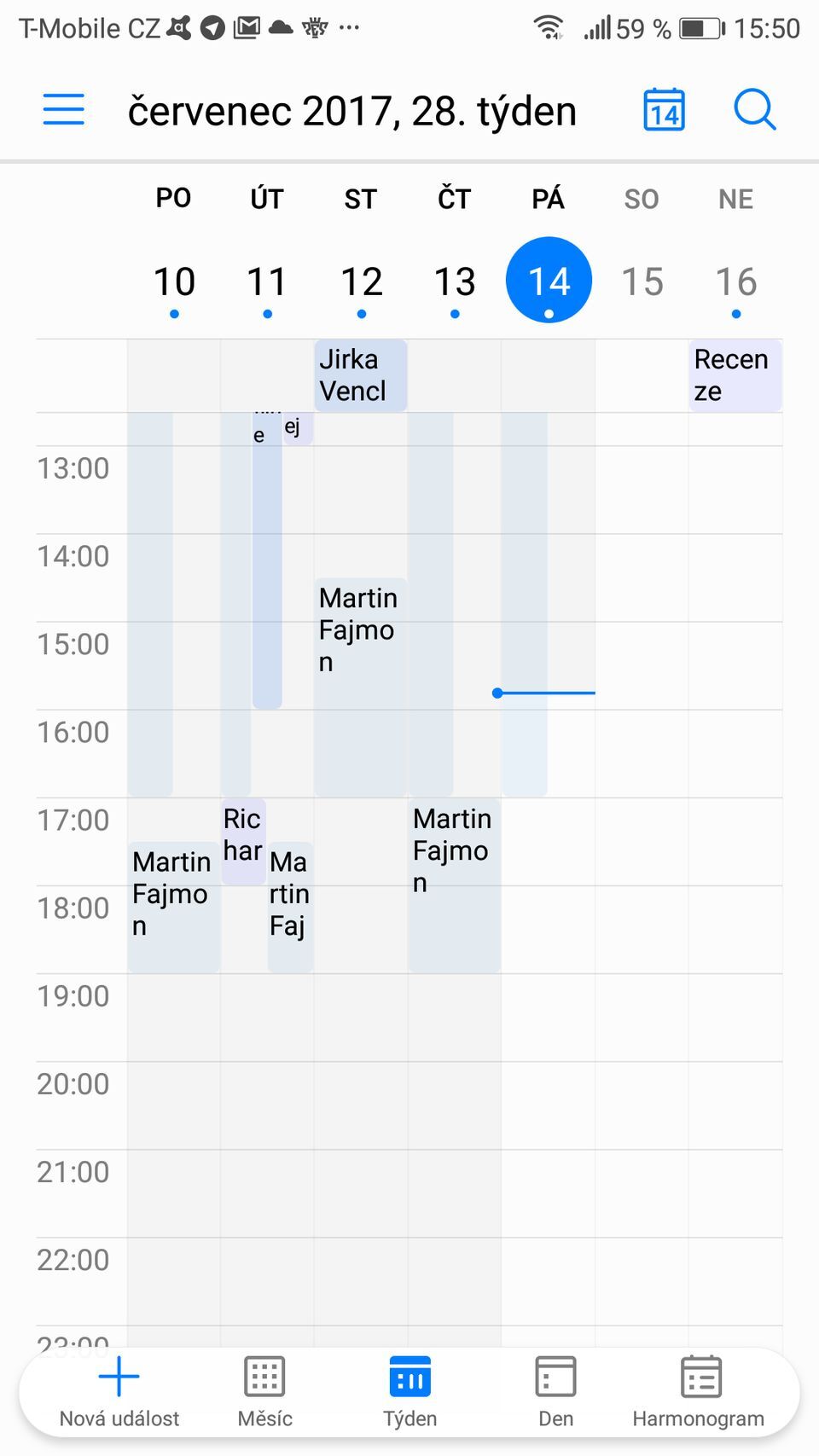The image size is (819, 1456).
Task: Select Monday the 10th
Action: (x=174, y=281)
